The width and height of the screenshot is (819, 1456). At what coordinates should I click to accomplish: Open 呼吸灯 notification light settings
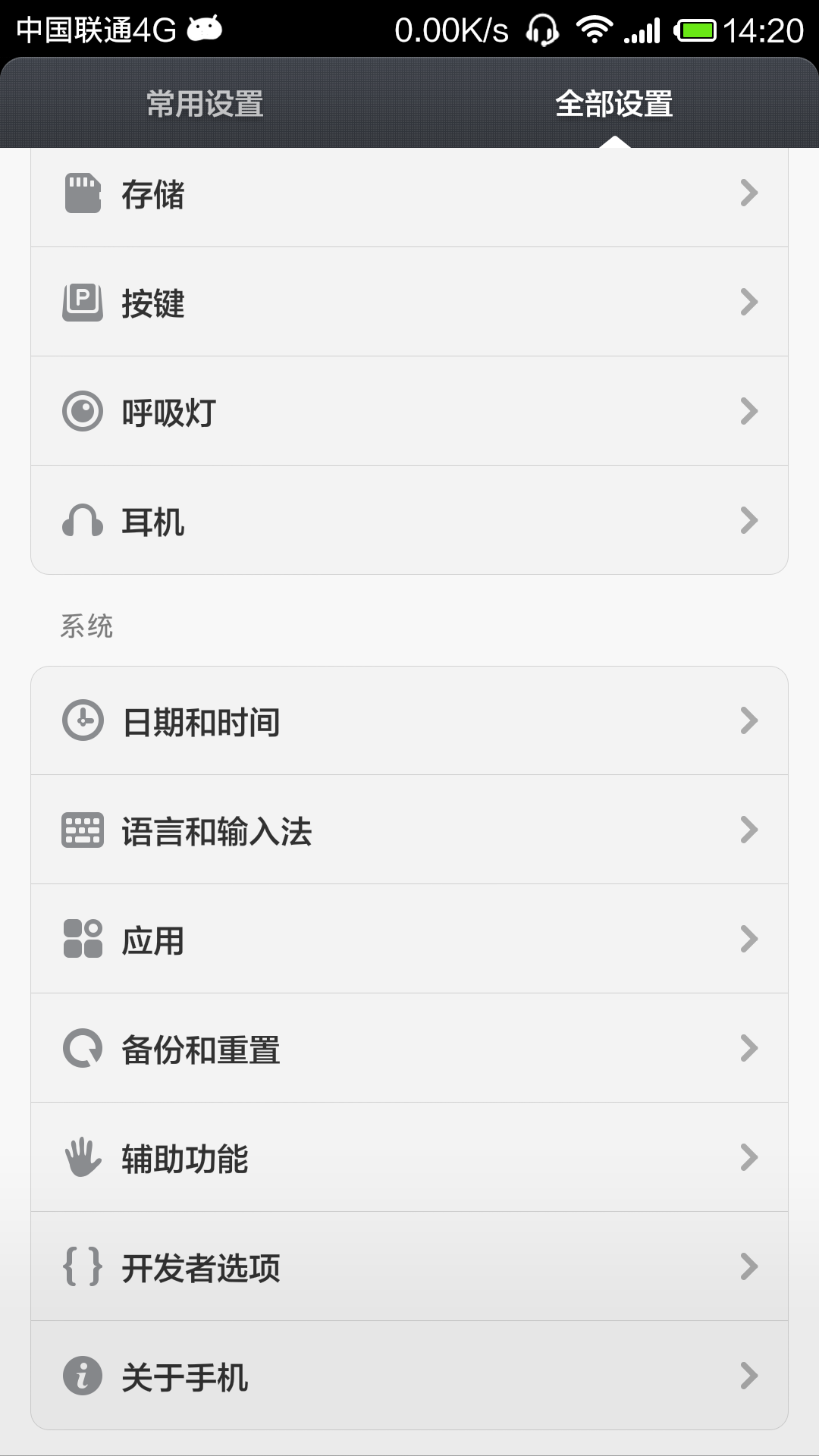(409, 412)
